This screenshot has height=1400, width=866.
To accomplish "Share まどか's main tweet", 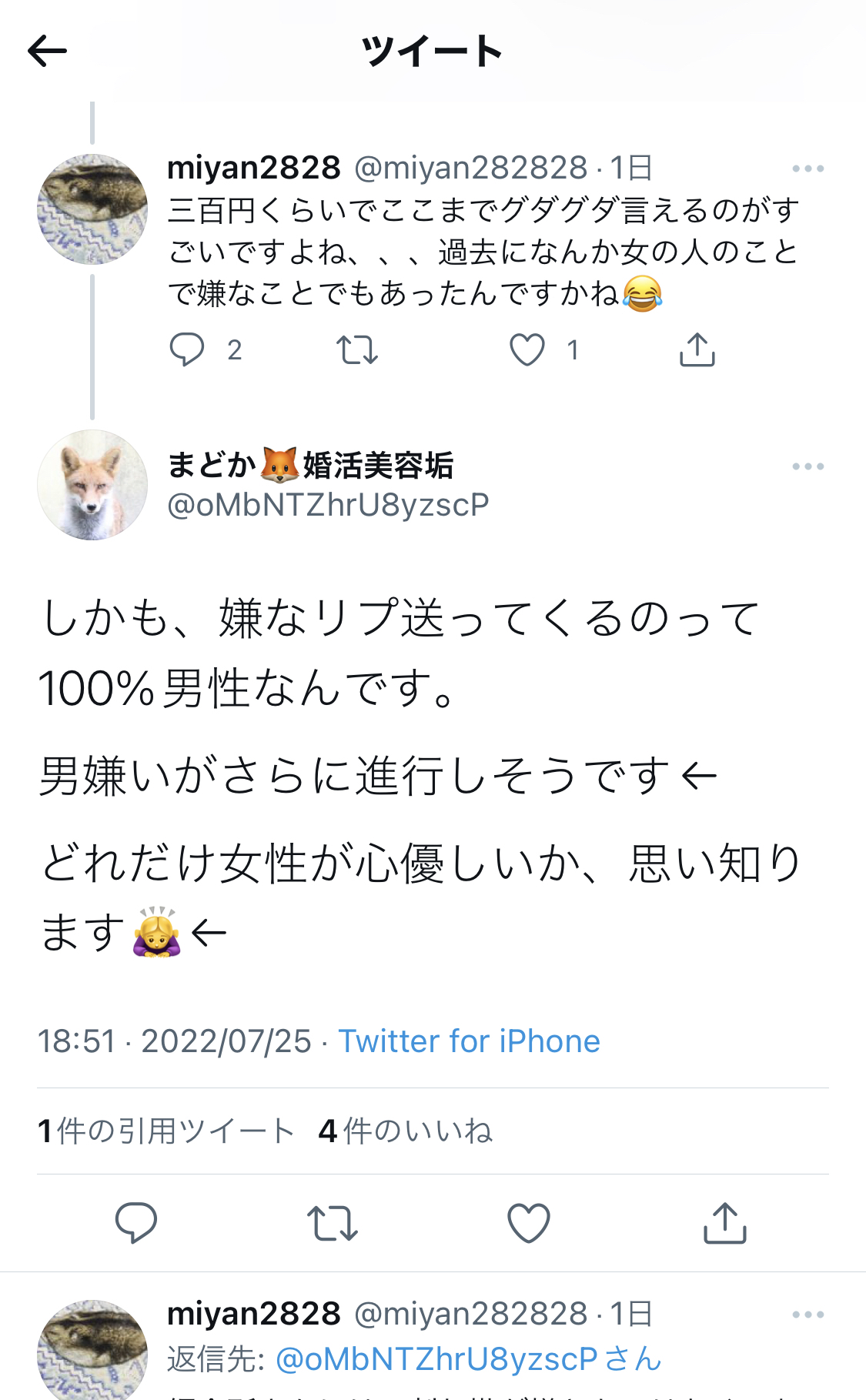I will click(725, 1223).
